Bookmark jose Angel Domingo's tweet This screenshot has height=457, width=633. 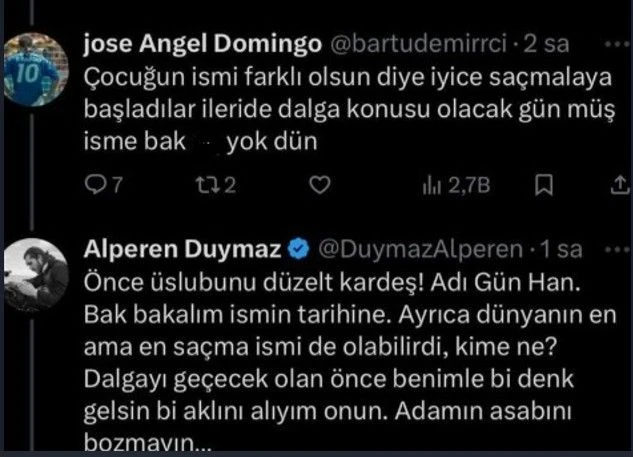pyautogui.click(x=546, y=185)
